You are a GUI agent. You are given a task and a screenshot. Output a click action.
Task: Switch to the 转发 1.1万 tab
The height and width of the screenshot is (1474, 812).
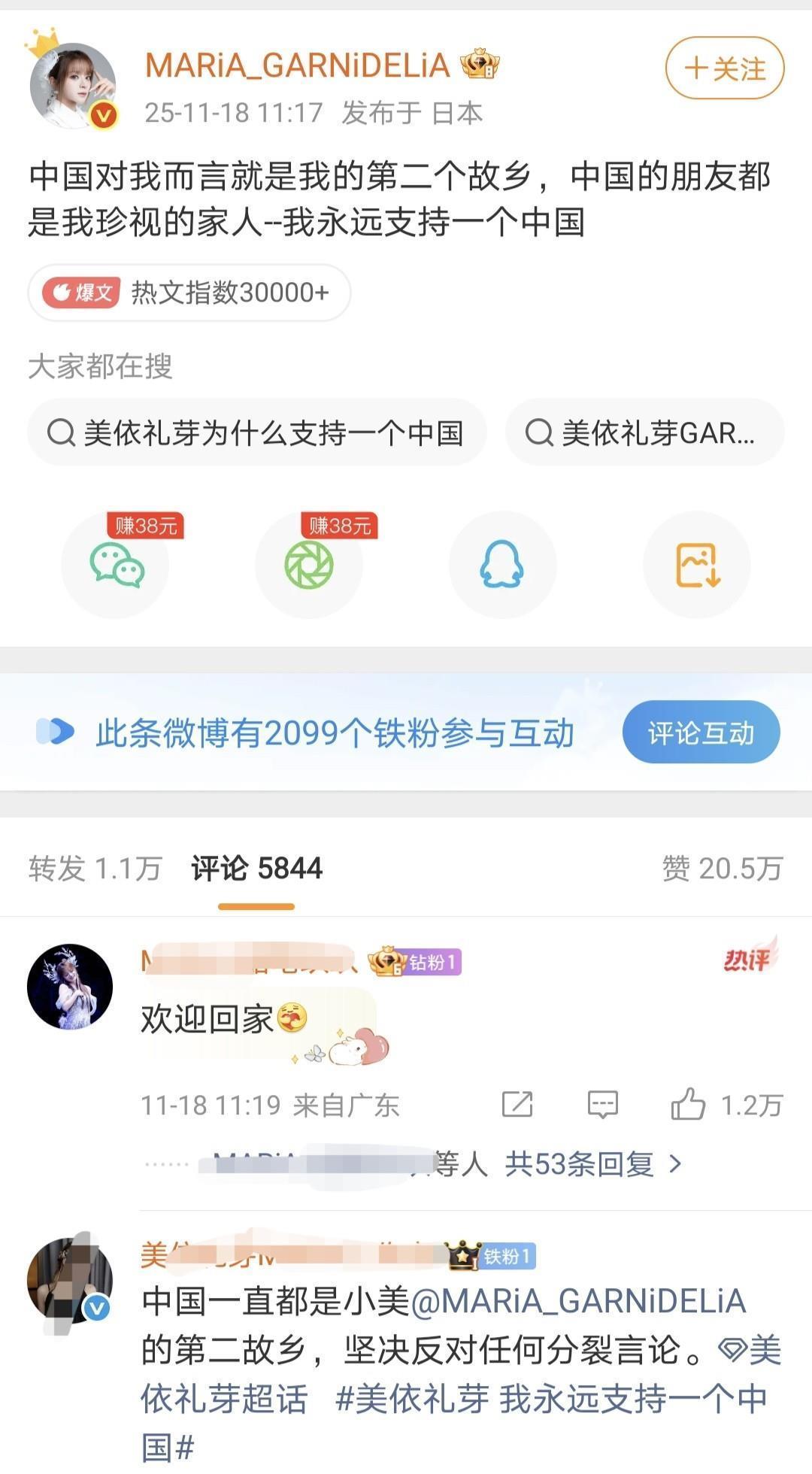coord(95,869)
